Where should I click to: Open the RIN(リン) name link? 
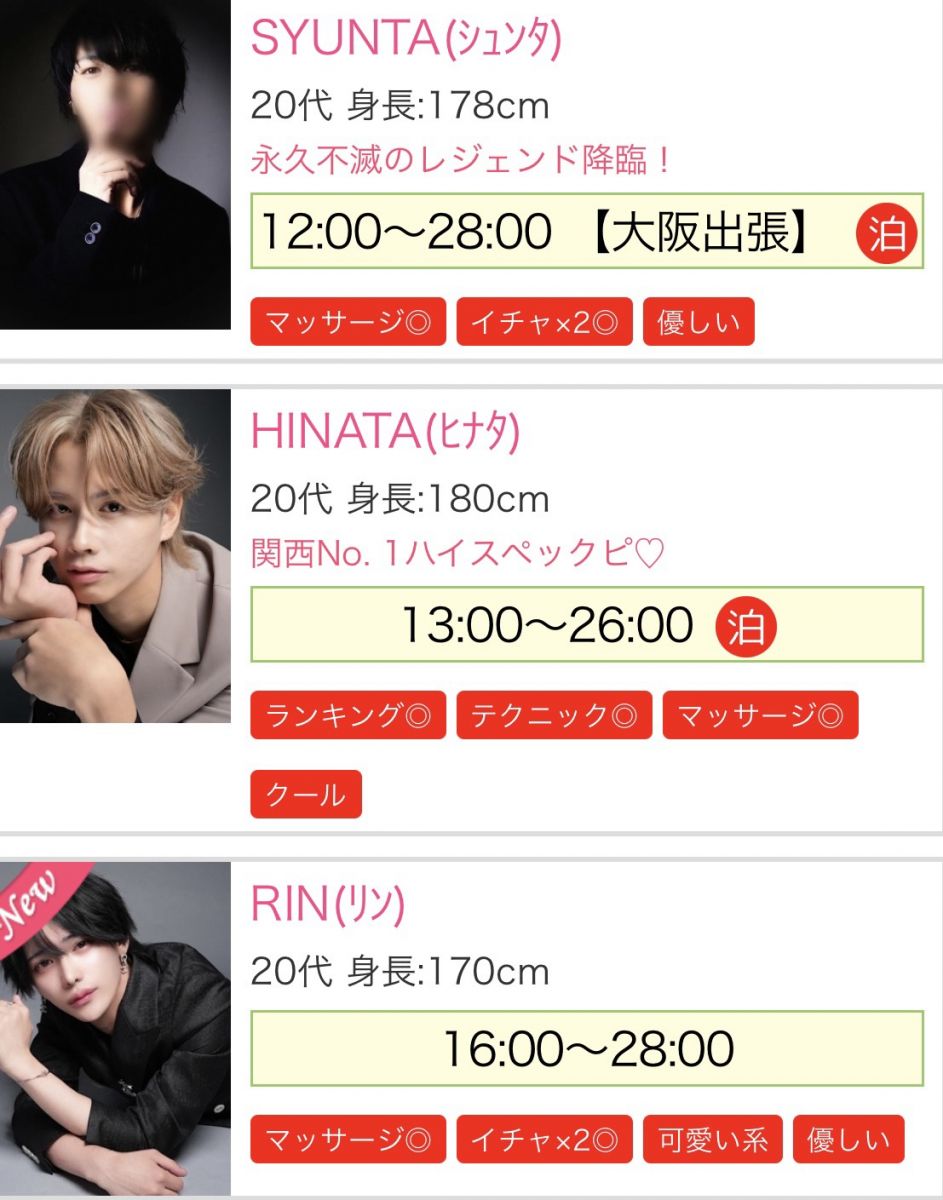[327, 905]
